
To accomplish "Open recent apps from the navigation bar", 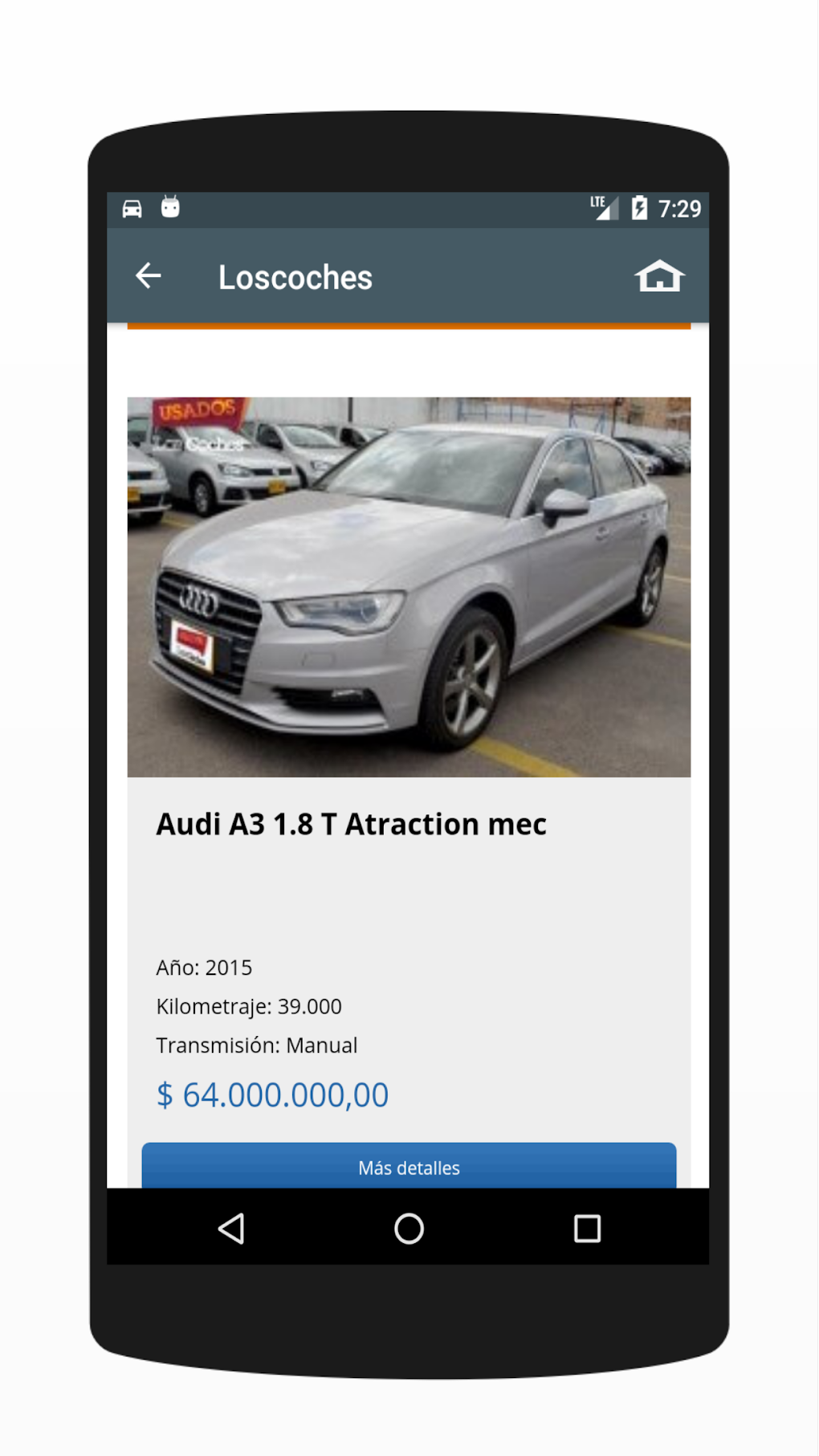I will (x=587, y=1228).
